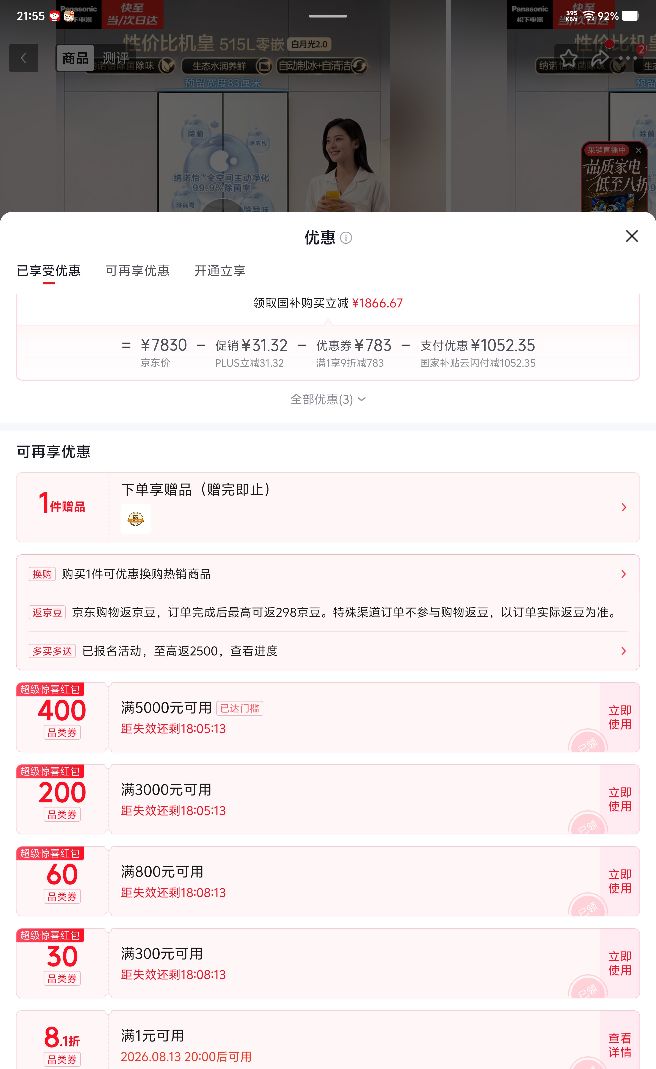This screenshot has width=656, height=1069.
Task: Expand 全部优惠(3) list
Action: (x=328, y=399)
